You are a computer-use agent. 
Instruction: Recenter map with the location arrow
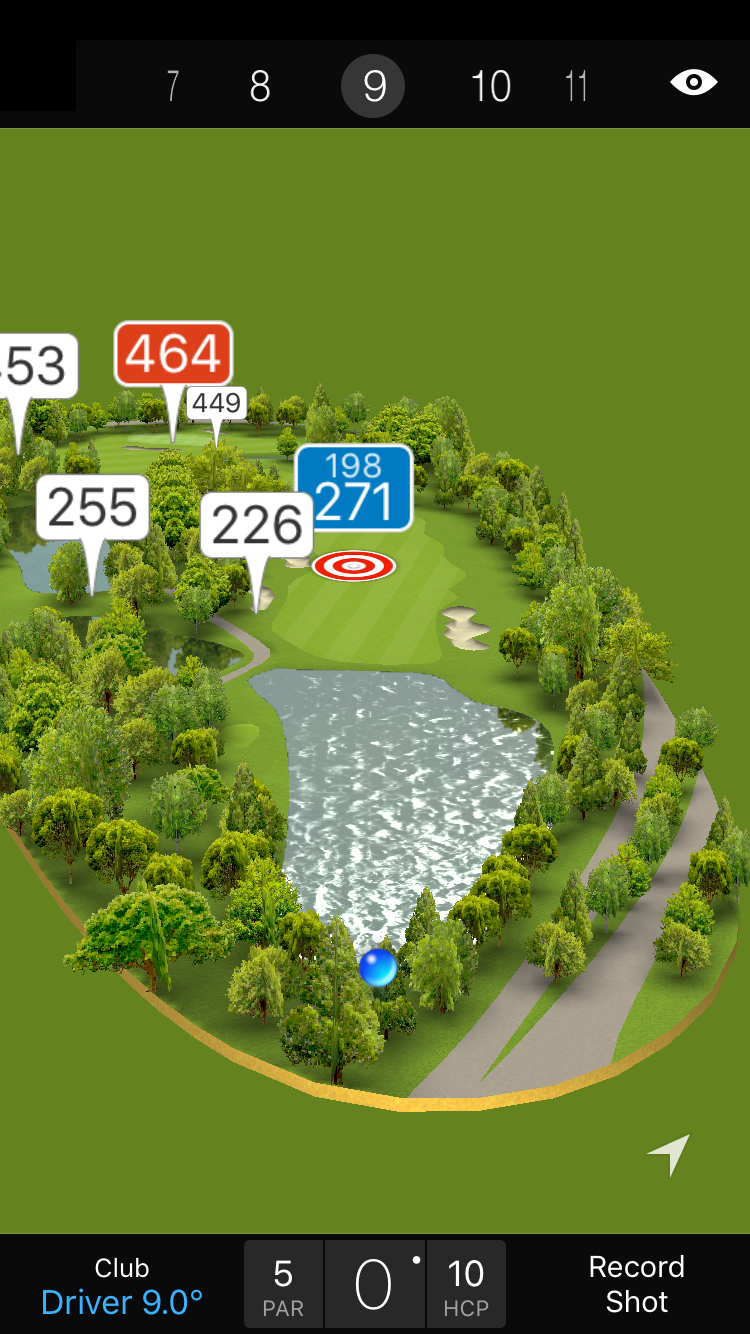click(x=670, y=1154)
